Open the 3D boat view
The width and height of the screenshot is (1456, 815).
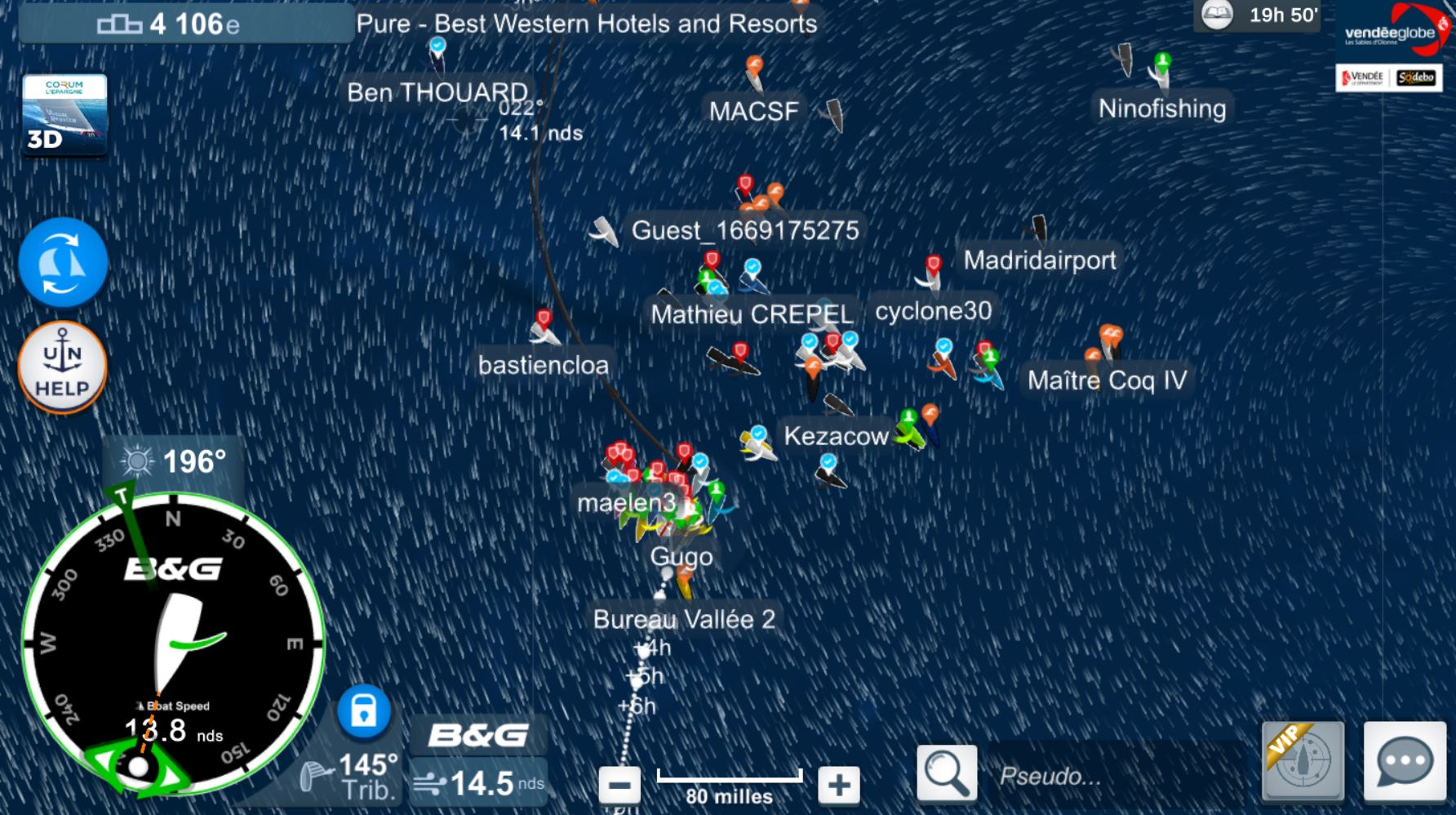click(64, 115)
